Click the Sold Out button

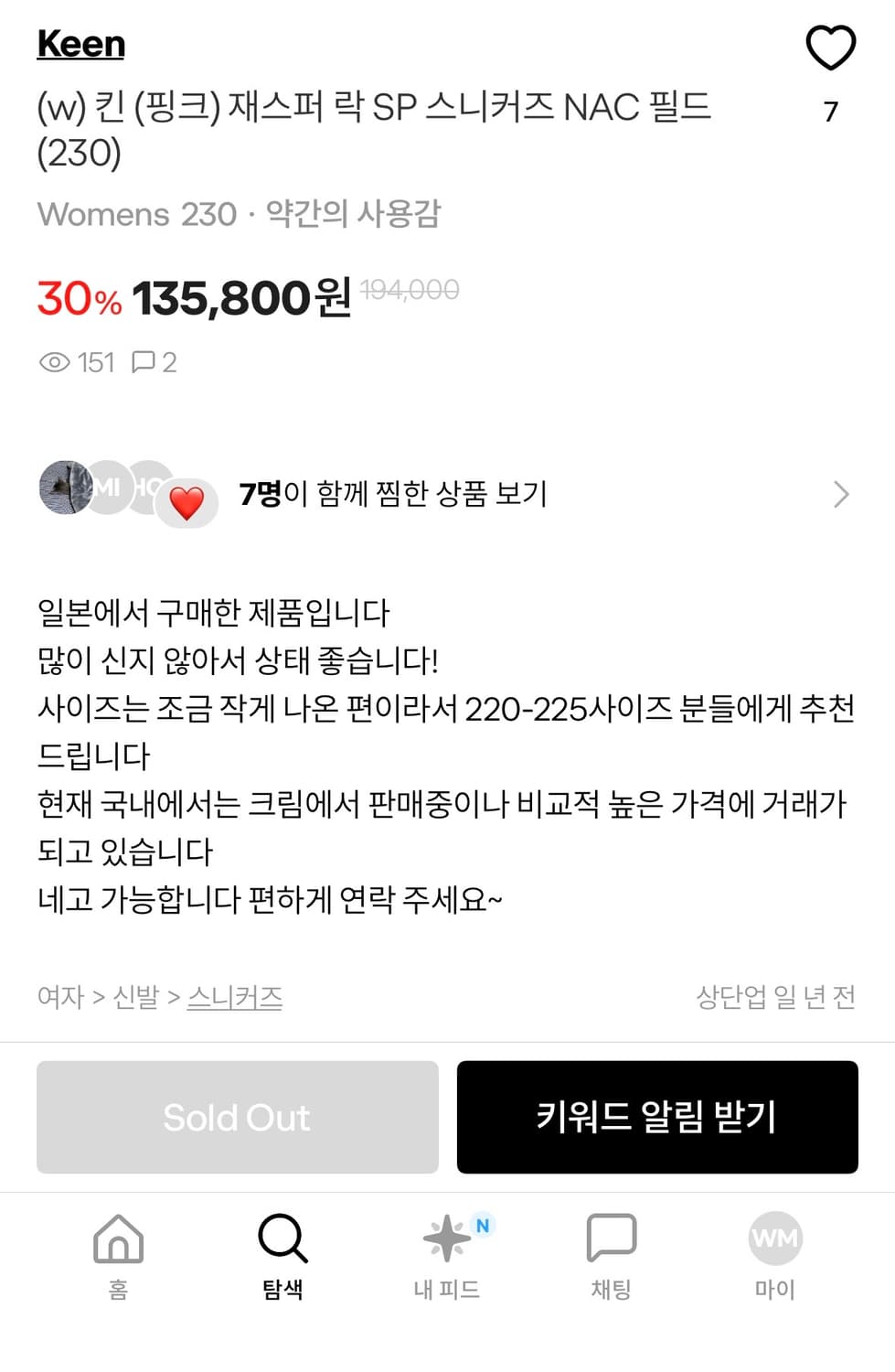click(x=236, y=1116)
